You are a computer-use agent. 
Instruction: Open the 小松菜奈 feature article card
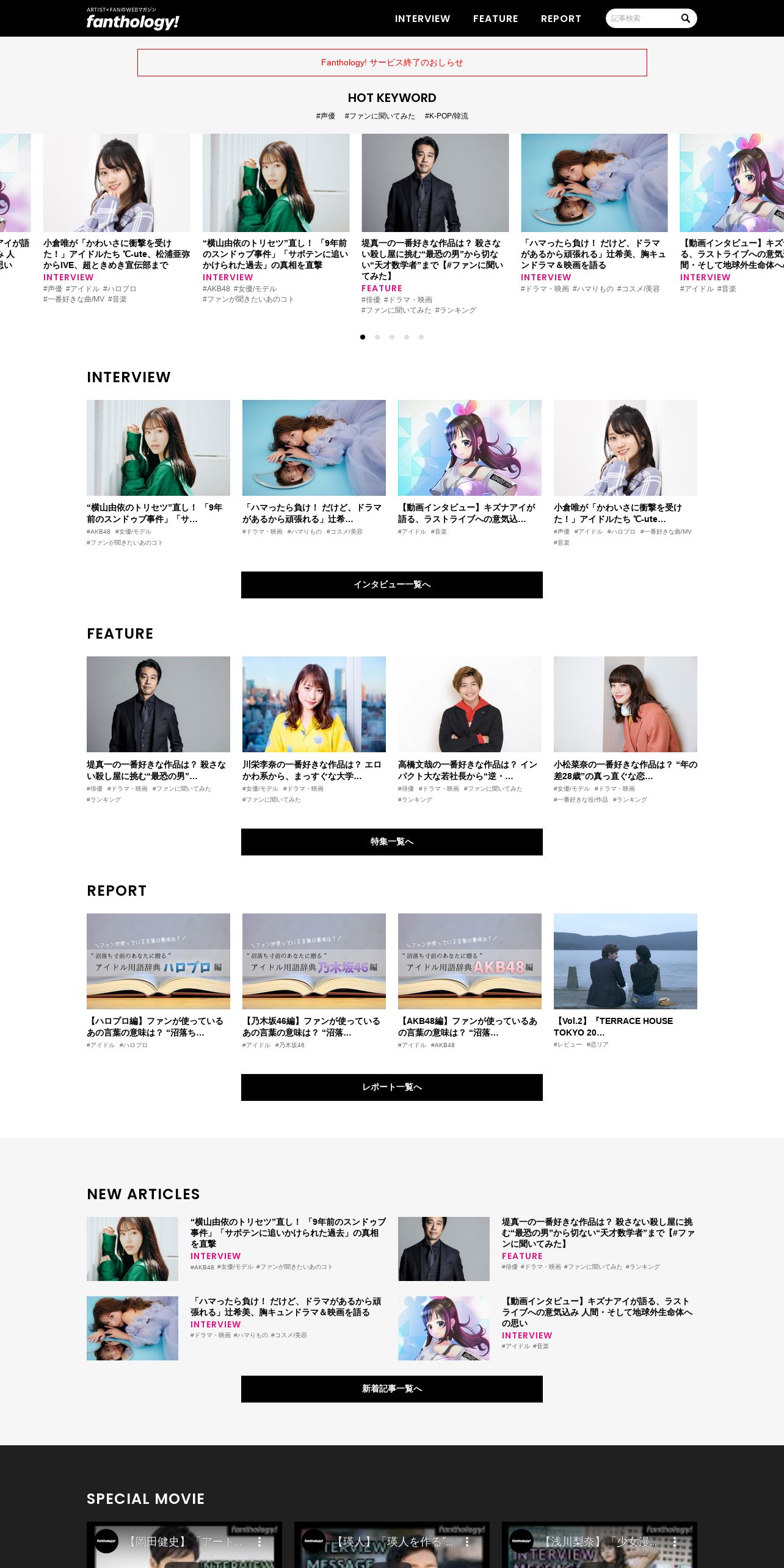pyautogui.click(x=625, y=730)
